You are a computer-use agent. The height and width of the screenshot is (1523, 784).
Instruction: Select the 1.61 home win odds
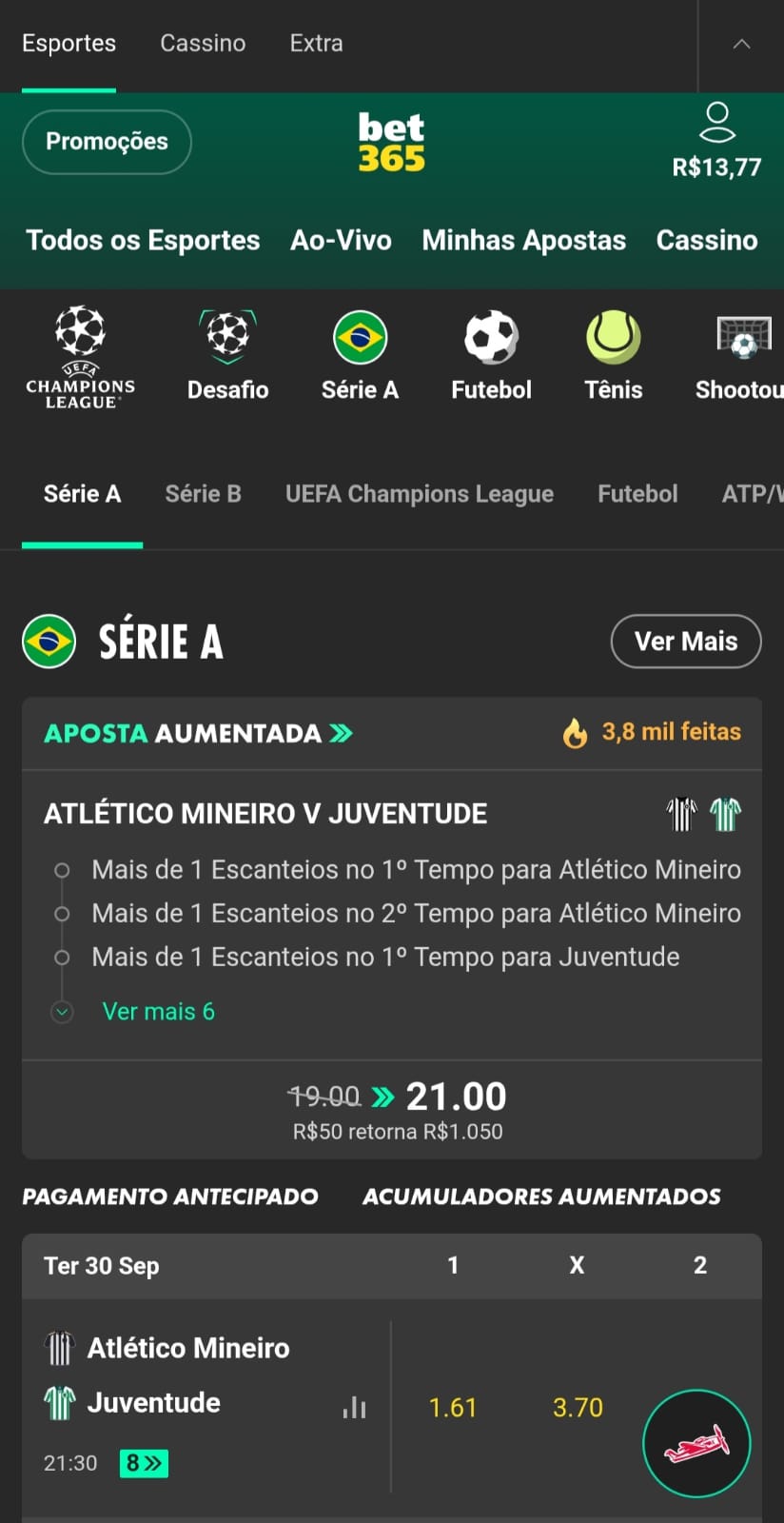[x=453, y=1407]
